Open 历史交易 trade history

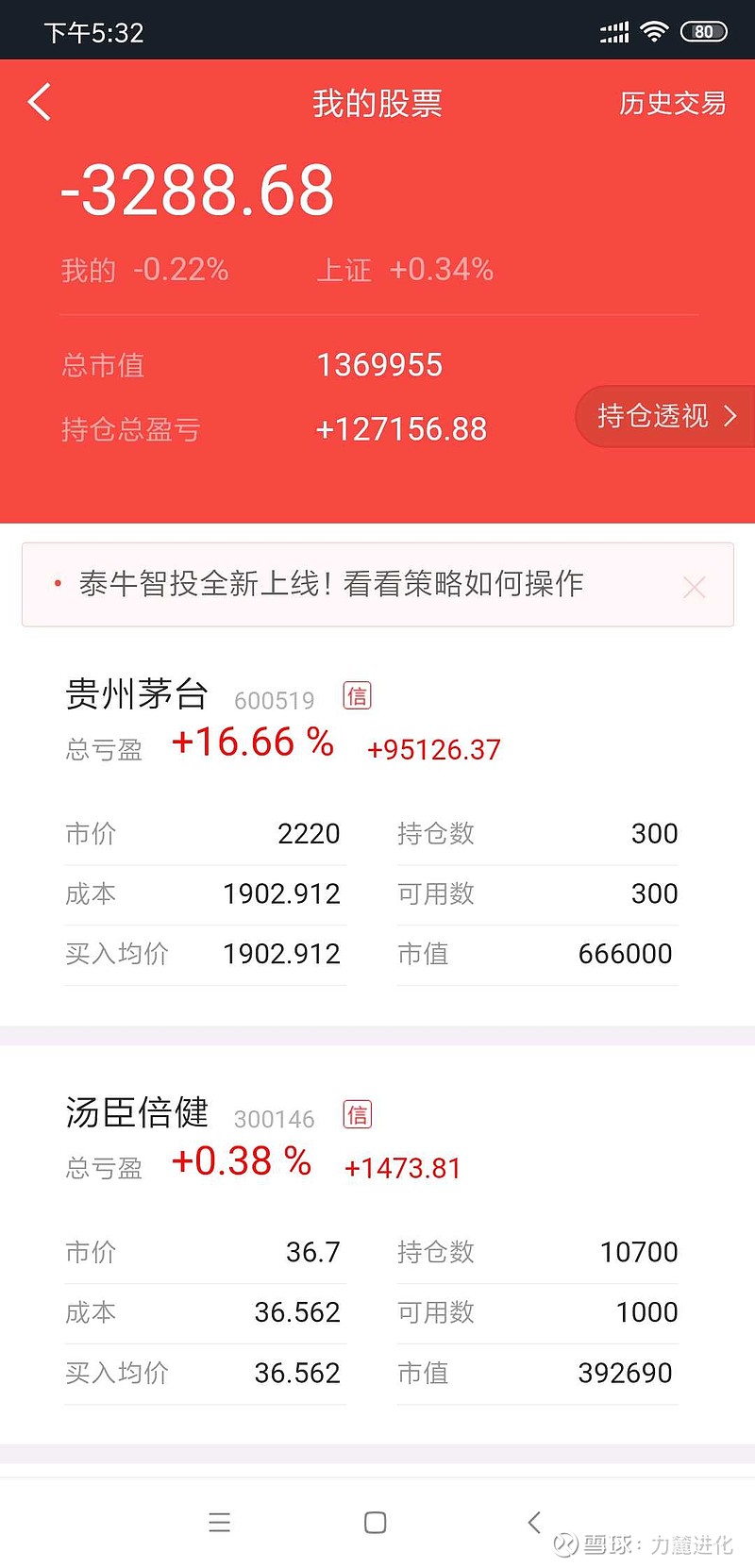tap(672, 103)
